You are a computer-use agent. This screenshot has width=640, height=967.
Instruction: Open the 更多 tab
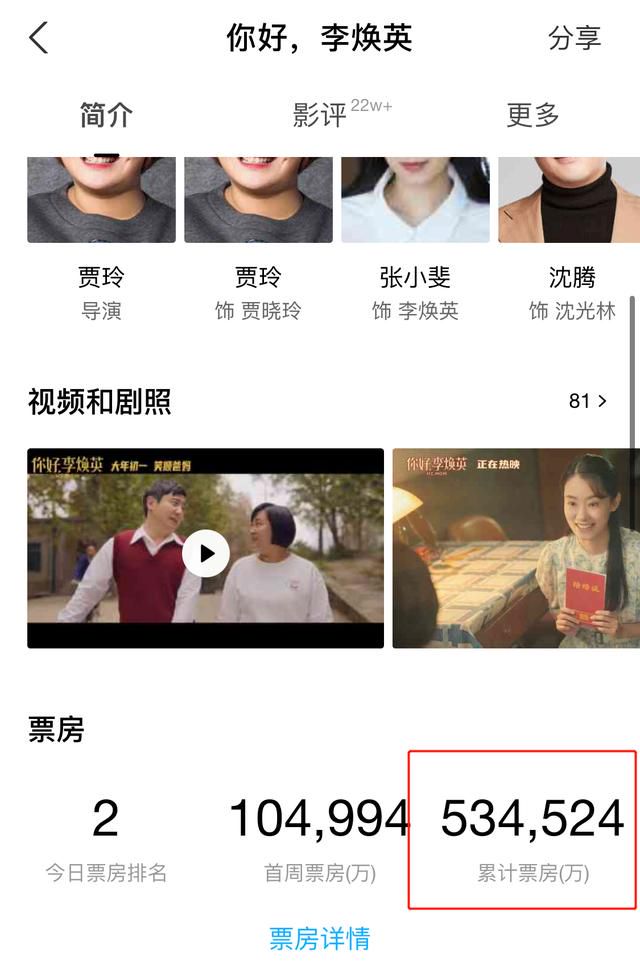click(x=532, y=115)
